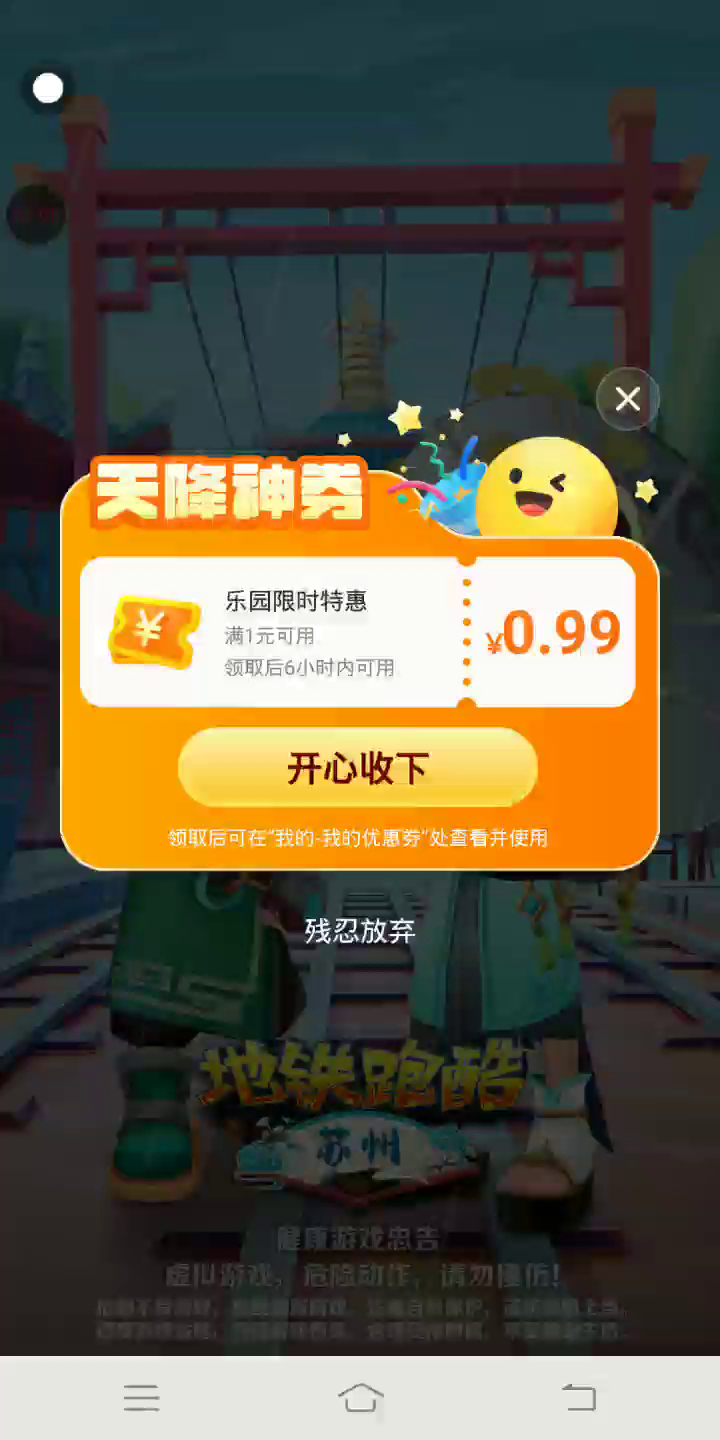Tap the system back button
Screen dimensions: 720x1440
[578, 1397]
